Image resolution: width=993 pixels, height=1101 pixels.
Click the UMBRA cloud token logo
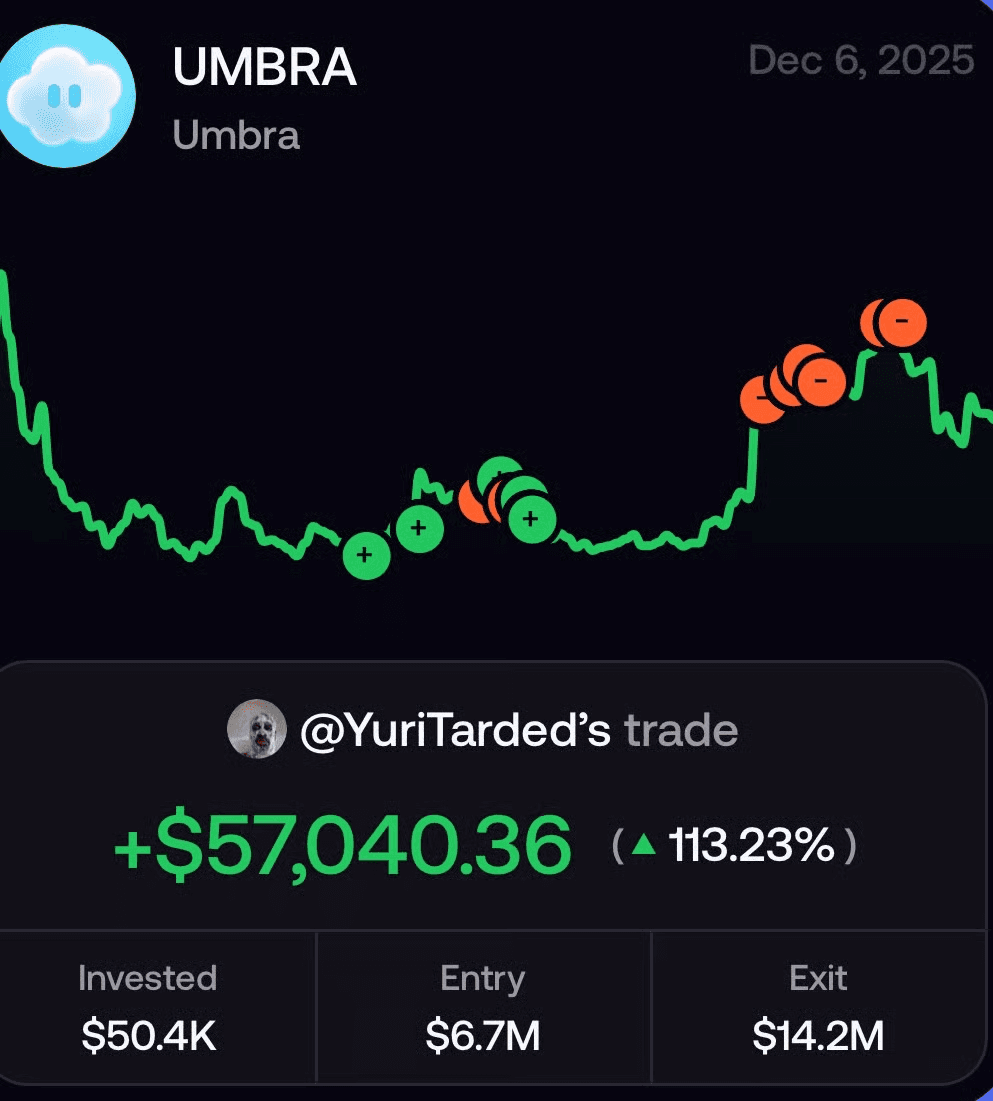(x=66, y=95)
